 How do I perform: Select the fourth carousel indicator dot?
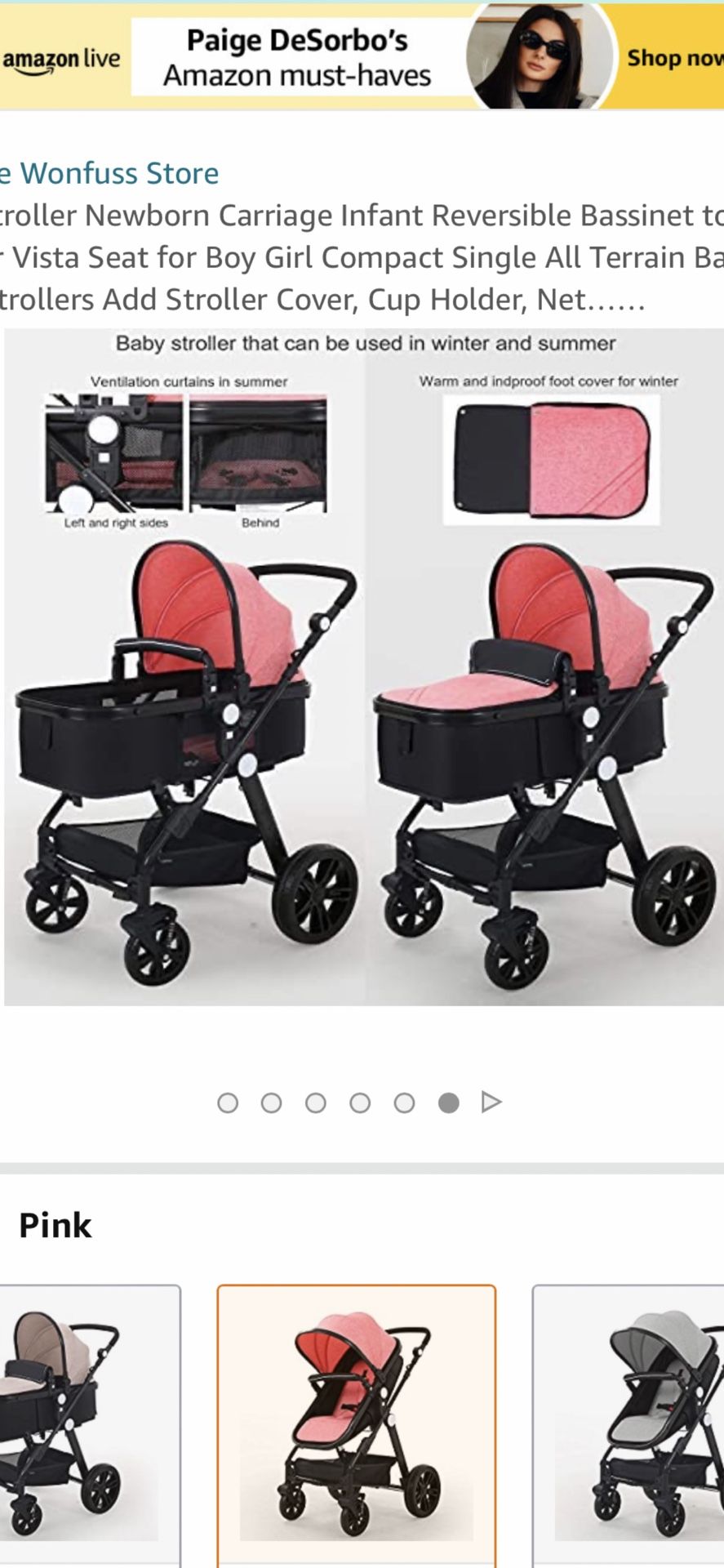[x=359, y=1102]
